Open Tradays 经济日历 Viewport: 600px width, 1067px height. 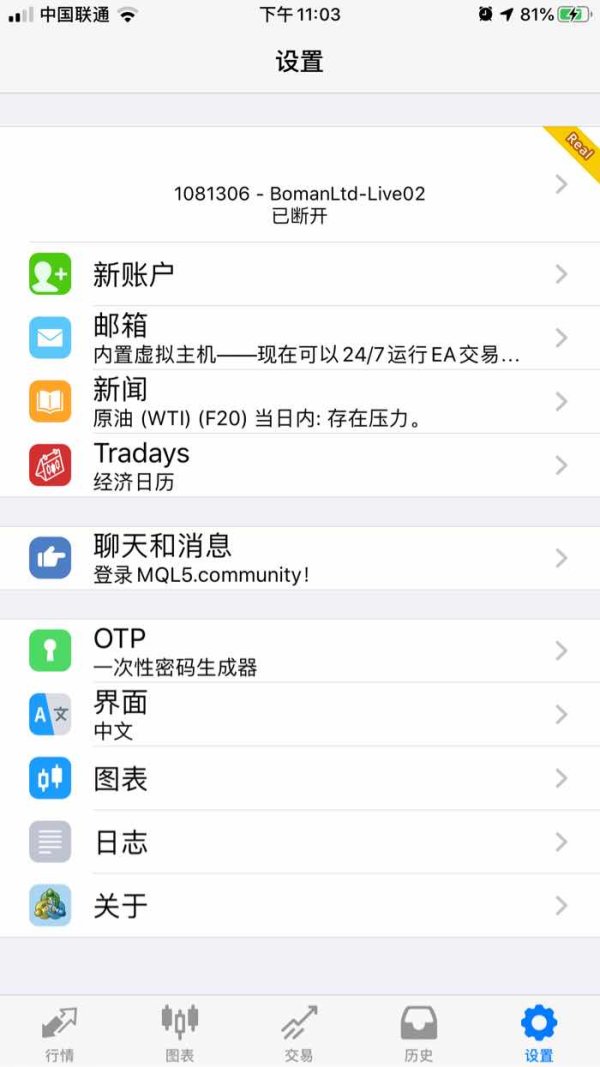pyautogui.click(x=300, y=465)
